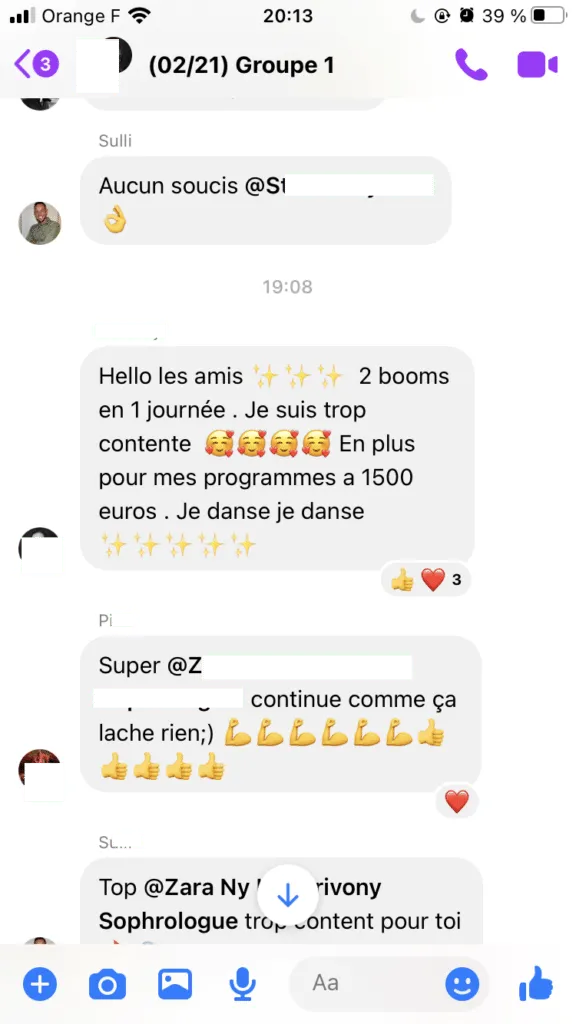Open the camera to take a photo

pos(107,984)
